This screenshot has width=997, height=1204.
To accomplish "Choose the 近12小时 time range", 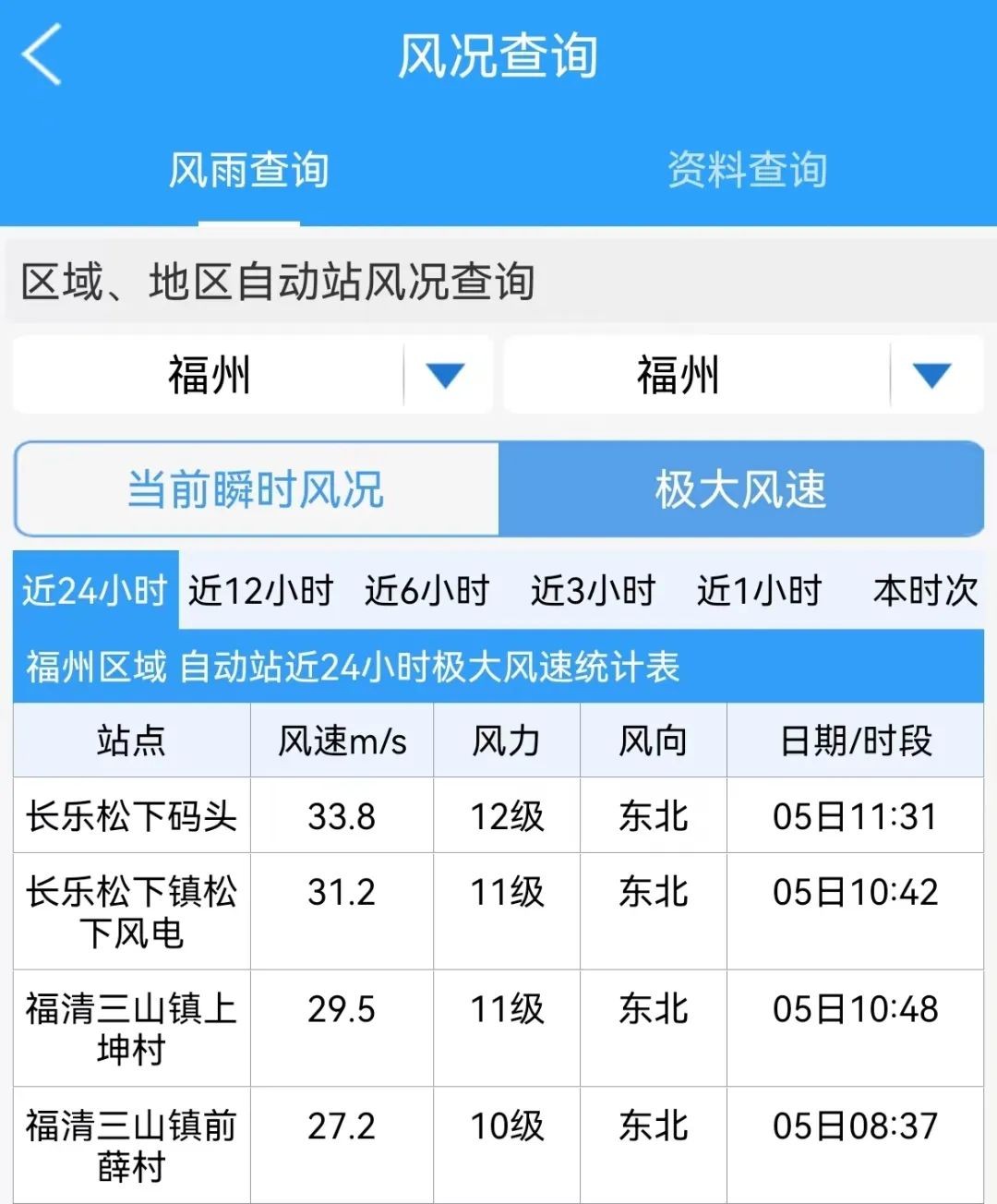I will (260, 590).
